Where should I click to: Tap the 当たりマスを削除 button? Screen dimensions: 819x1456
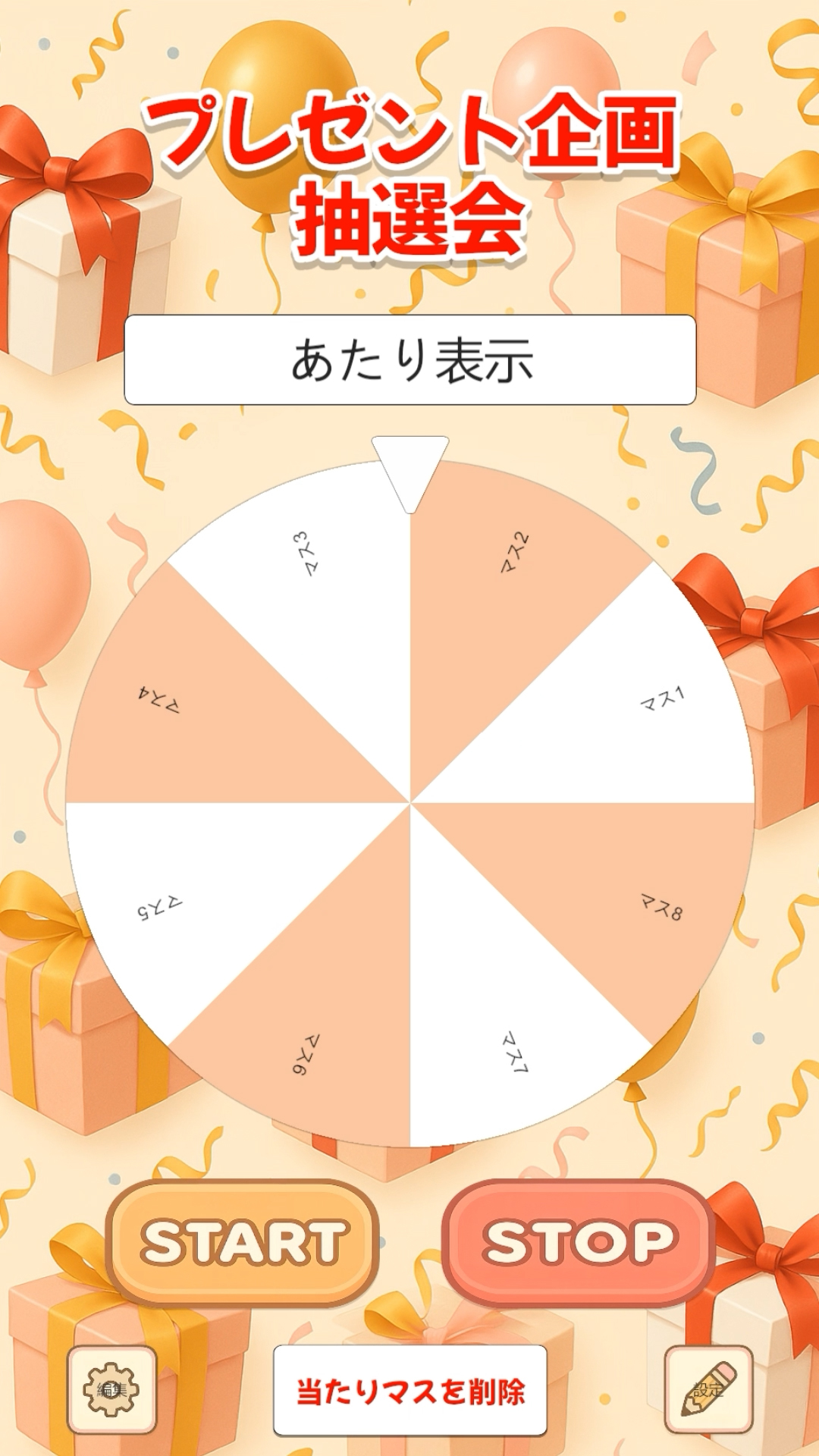tap(409, 1391)
